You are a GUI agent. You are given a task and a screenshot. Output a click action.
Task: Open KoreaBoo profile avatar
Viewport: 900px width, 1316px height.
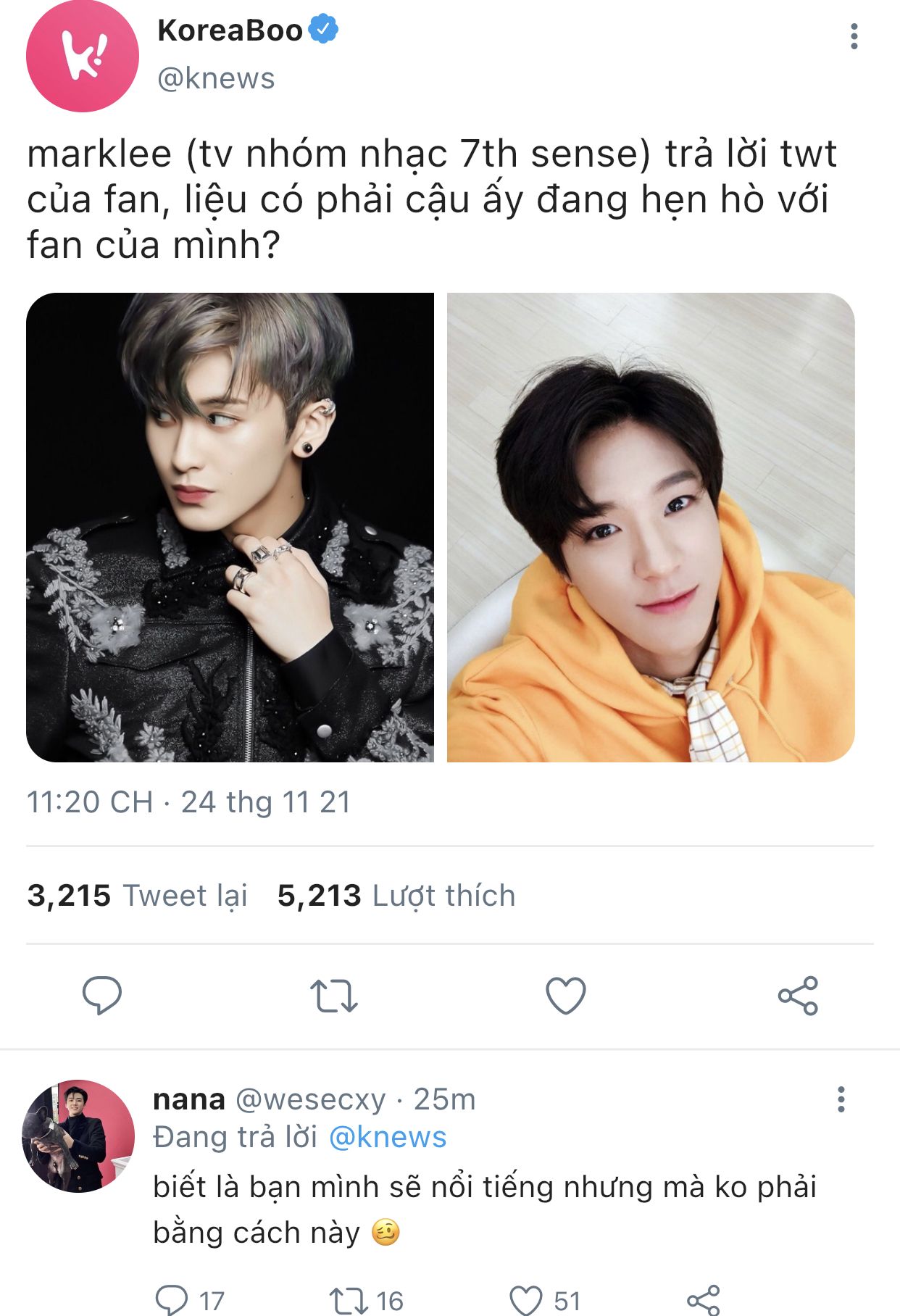(82, 56)
